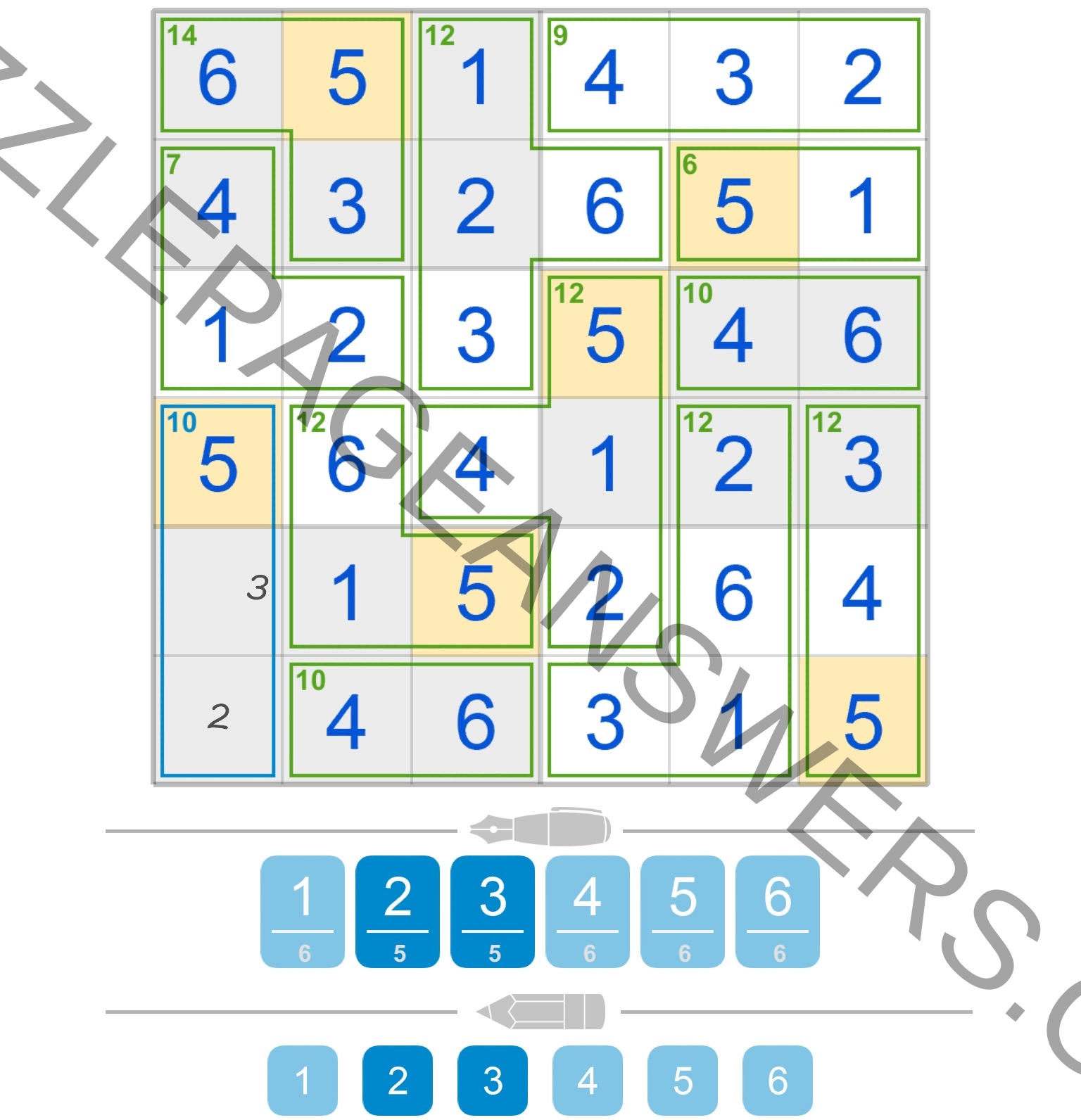
Task: Tap pencil note number 6
Action: [x=778, y=1080]
